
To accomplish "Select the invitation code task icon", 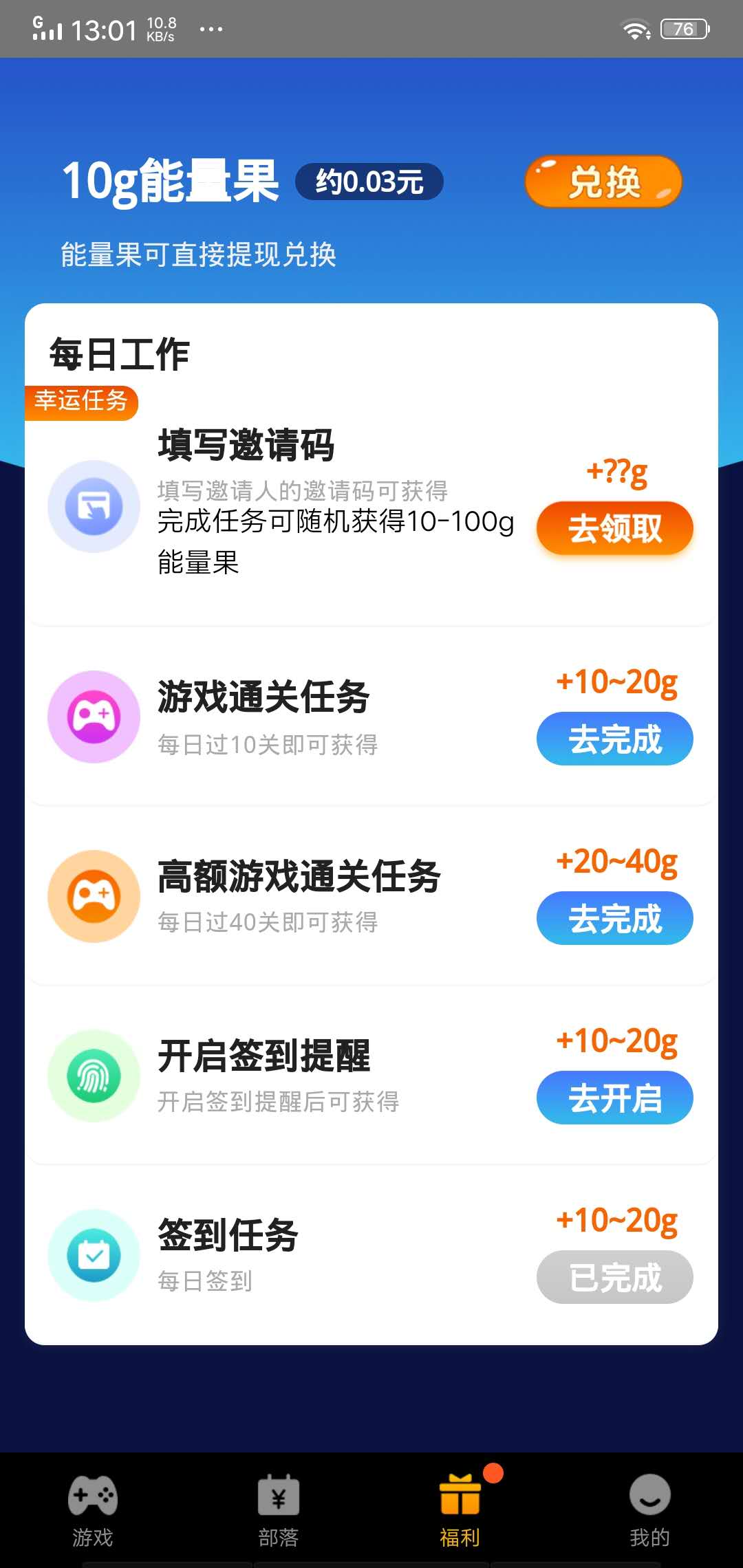I will click(x=94, y=505).
